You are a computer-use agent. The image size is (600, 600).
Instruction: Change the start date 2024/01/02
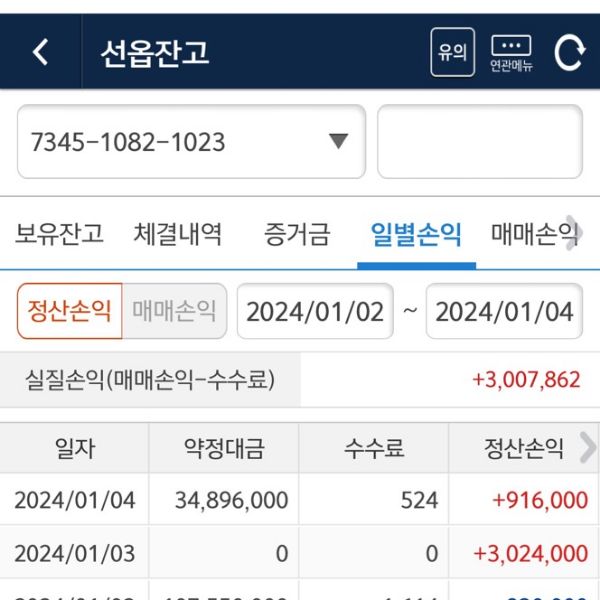point(315,311)
